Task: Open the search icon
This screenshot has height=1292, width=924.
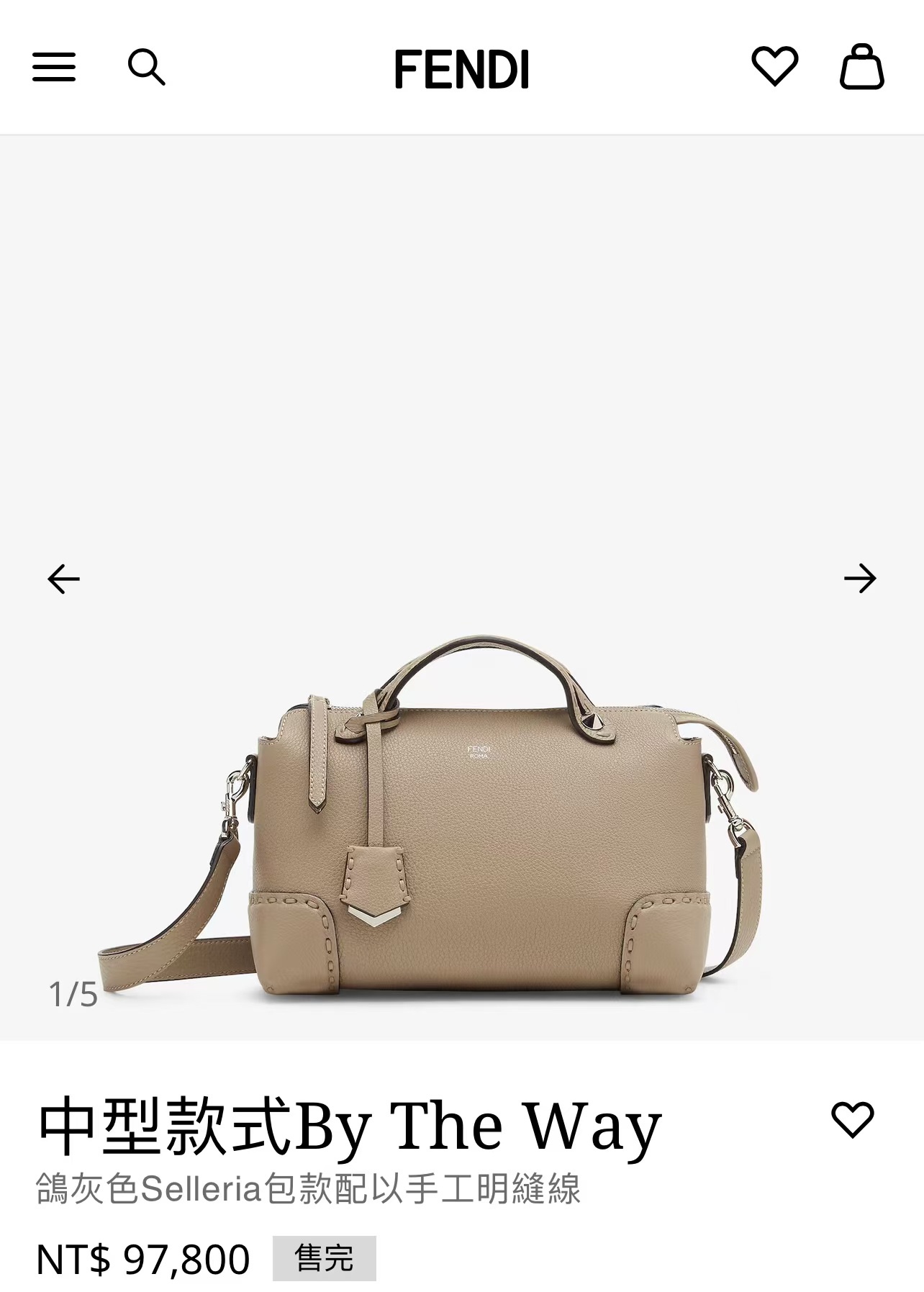Action: (146, 67)
